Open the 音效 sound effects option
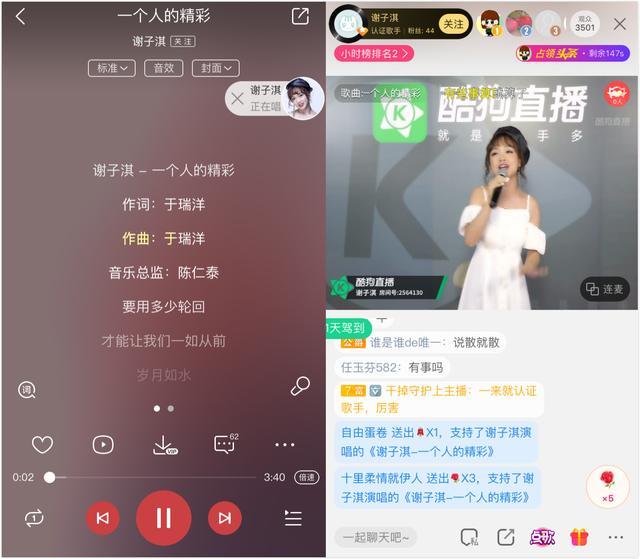The height and width of the screenshot is (559, 640). click(x=164, y=68)
